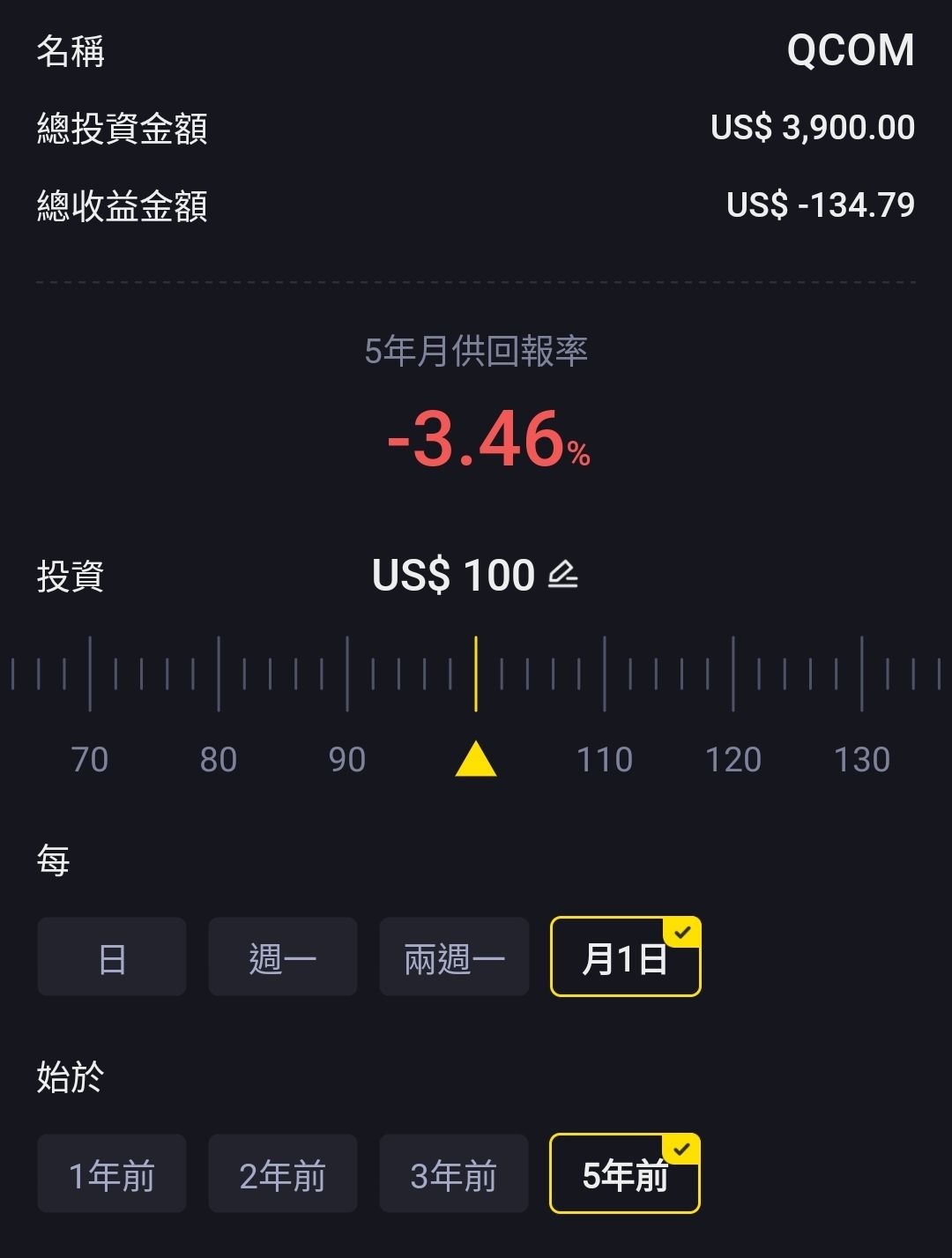Select the 日 daily frequency chip

click(x=112, y=957)
